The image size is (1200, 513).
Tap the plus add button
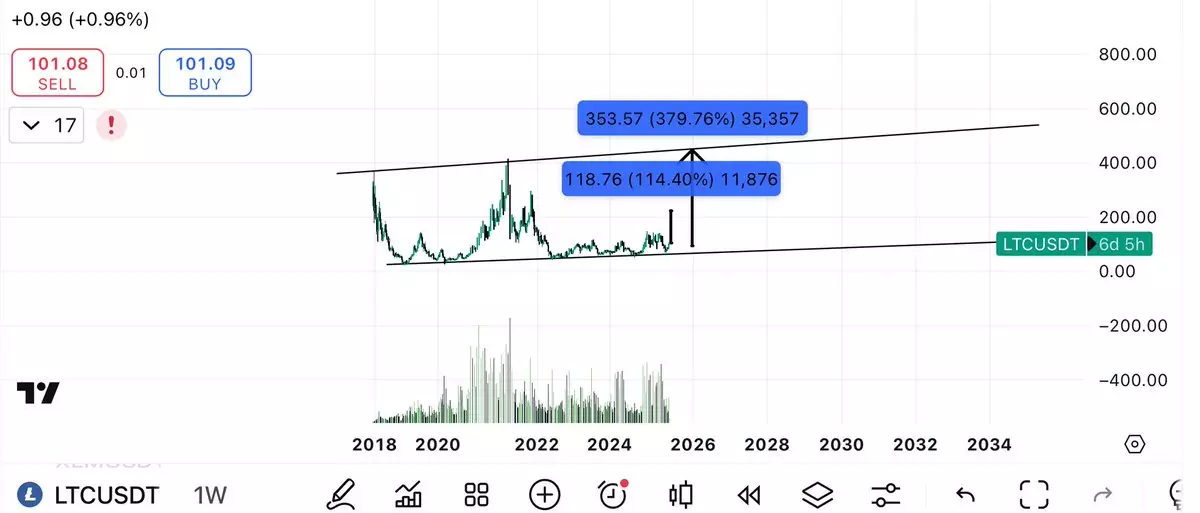click(544, 493)
